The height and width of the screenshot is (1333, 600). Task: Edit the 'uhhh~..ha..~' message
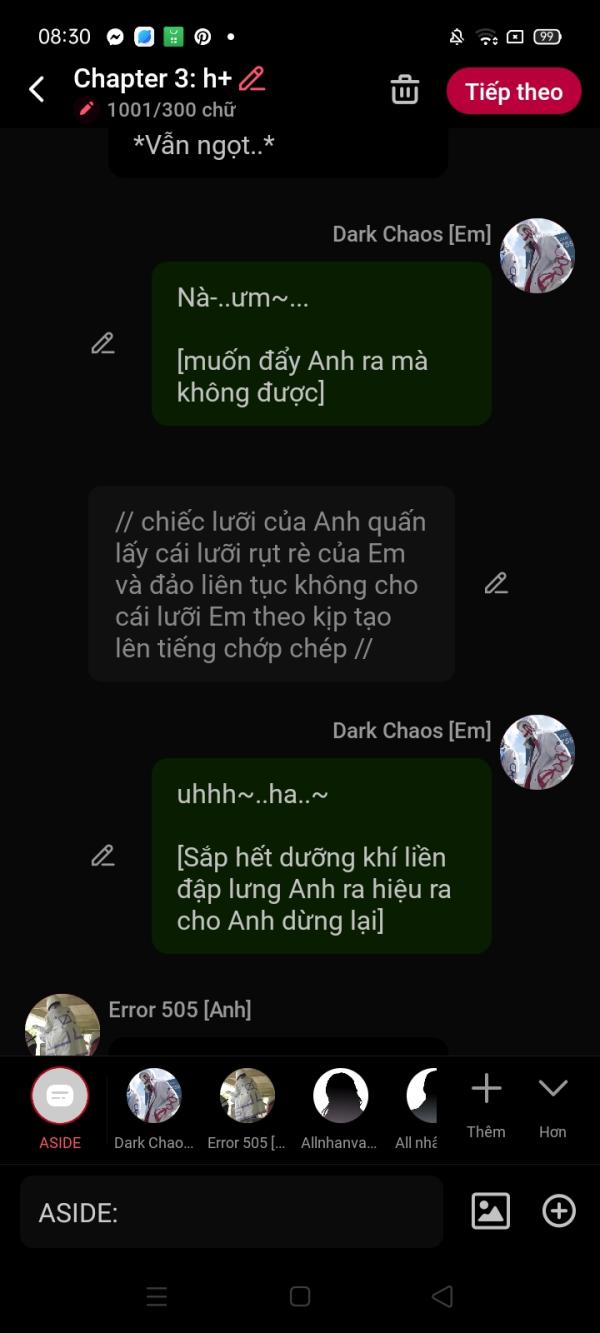click(x=102, y=856)
